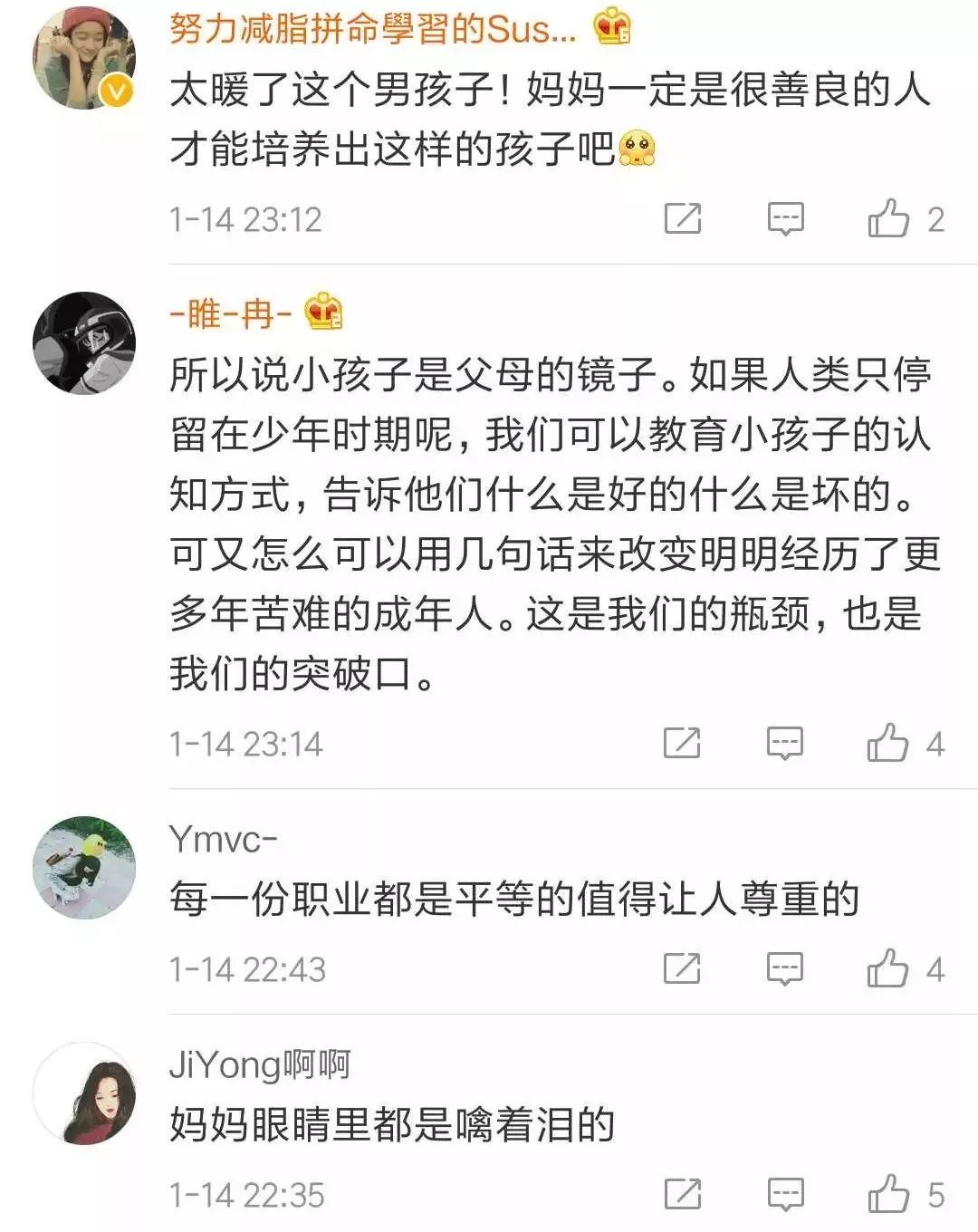Tap the username -睢-冉-

pos(231,314)
